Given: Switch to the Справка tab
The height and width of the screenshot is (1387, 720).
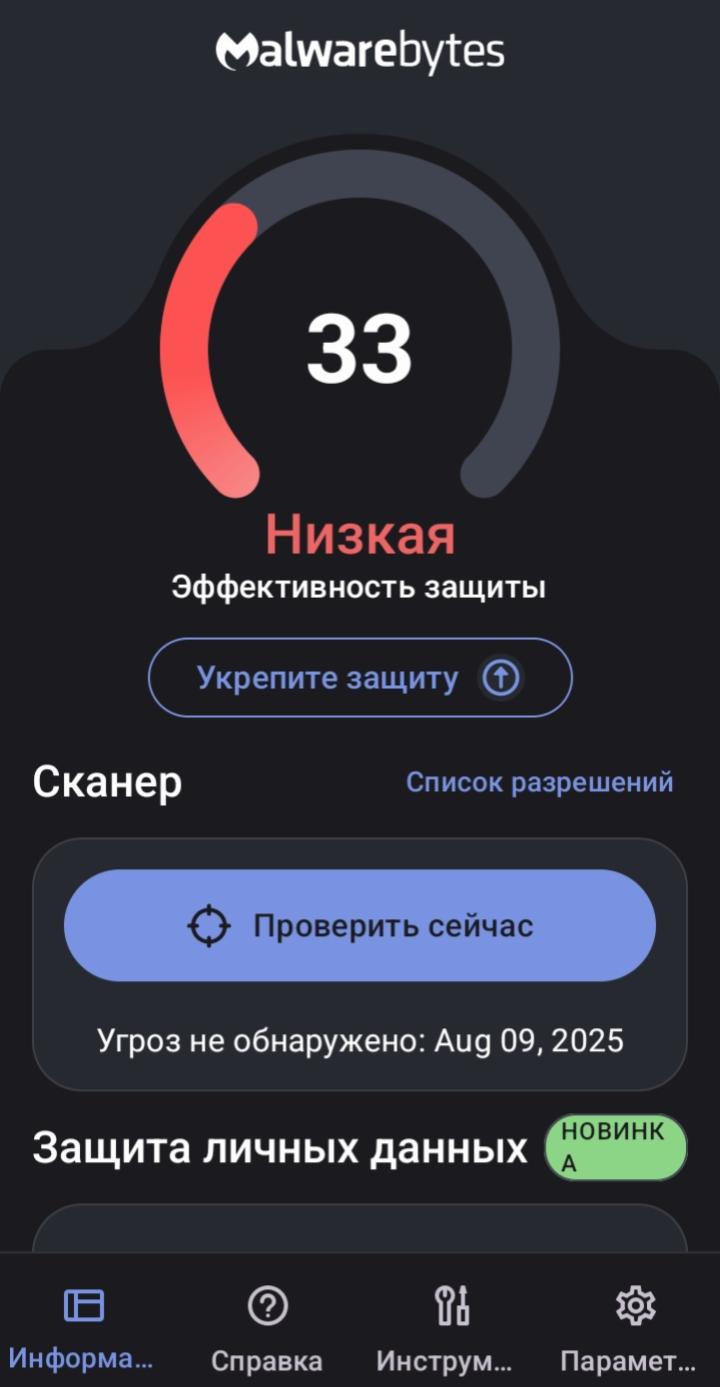Looking at the screenshot, I should pos(267,1327).
